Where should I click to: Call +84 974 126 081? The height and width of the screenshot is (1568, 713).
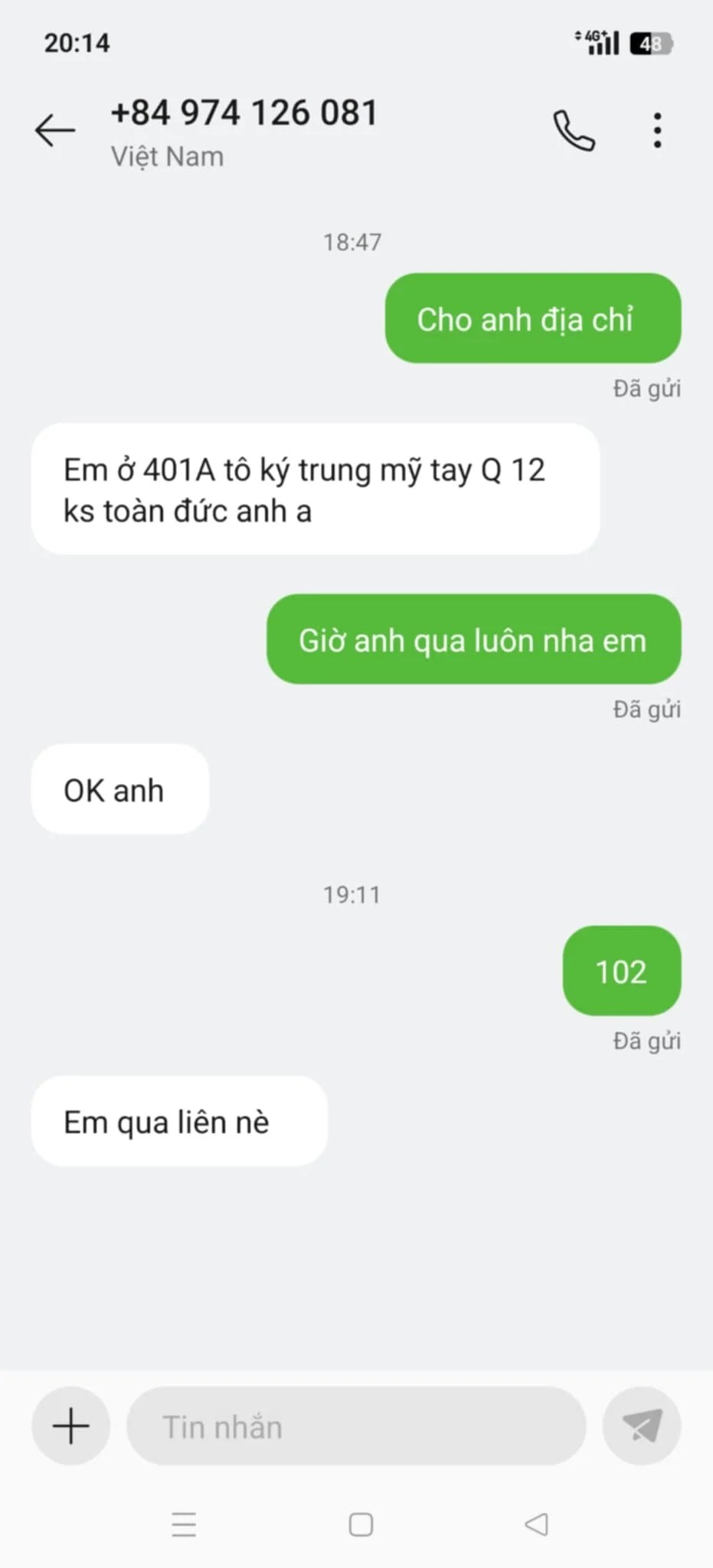coord(574,130)
